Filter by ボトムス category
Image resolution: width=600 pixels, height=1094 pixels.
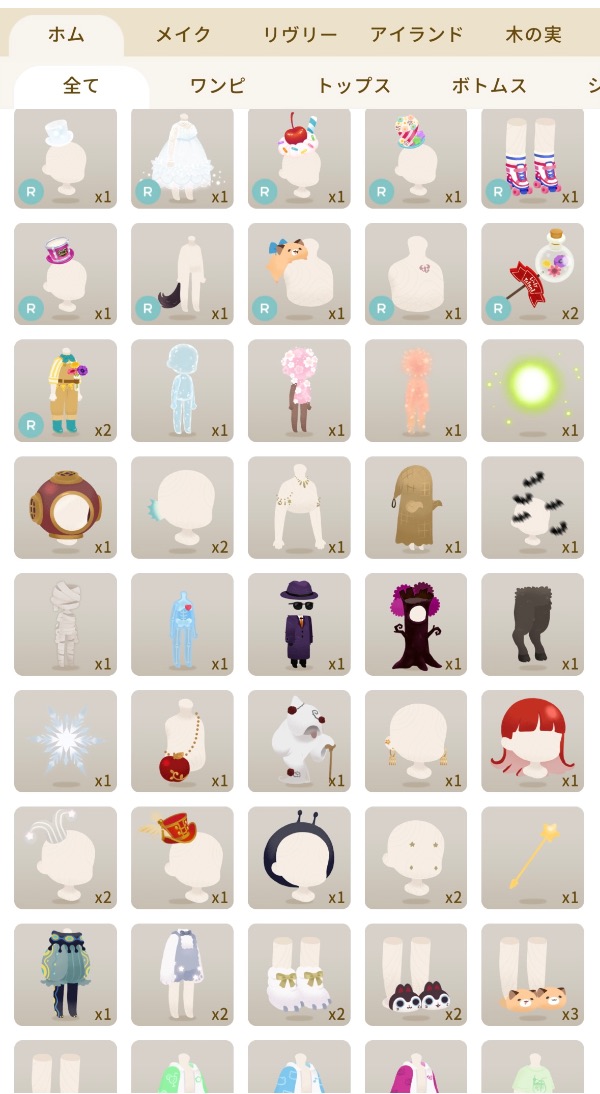(x=489, y=86)
